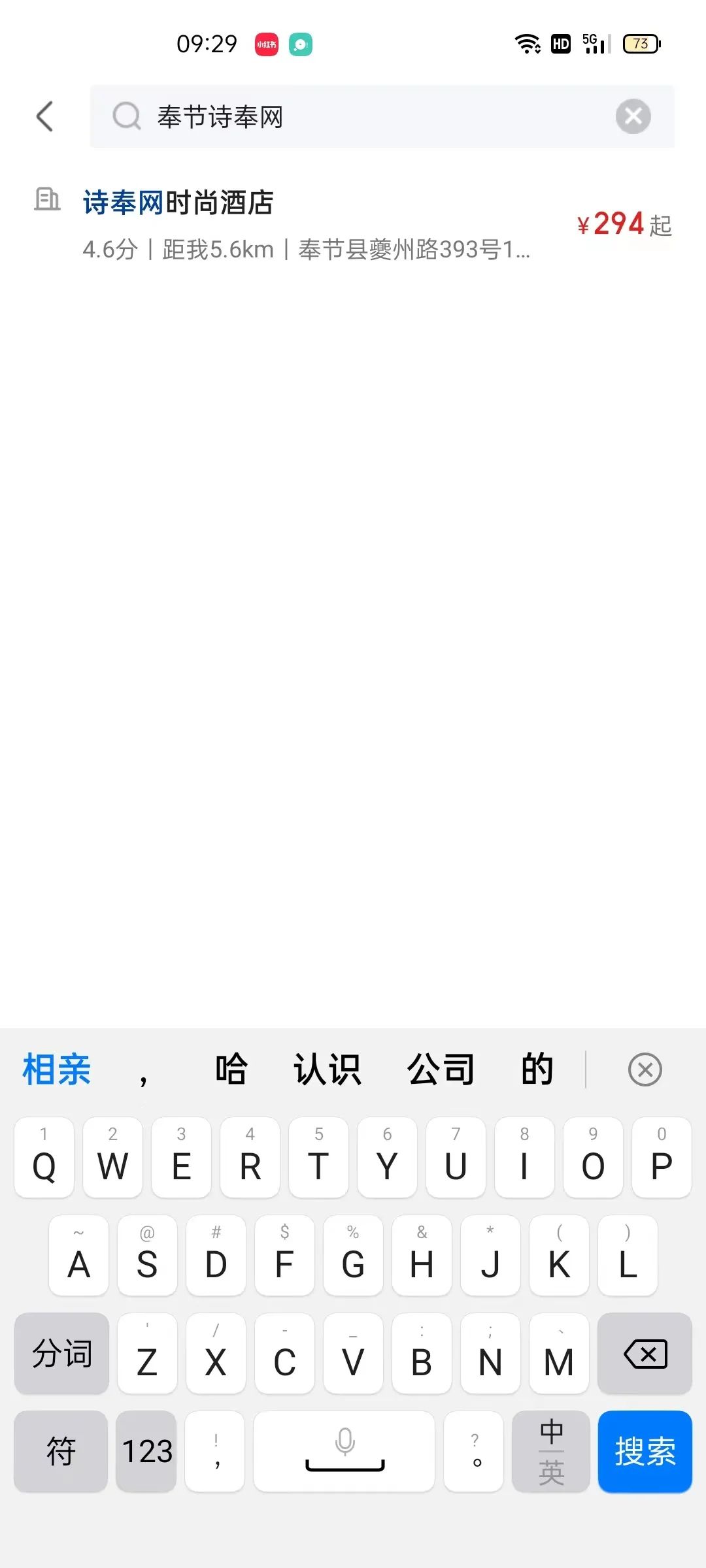Dismiss the keyboard suggestion bar
Screen dimensions: 706x1568
point(645,1070)
